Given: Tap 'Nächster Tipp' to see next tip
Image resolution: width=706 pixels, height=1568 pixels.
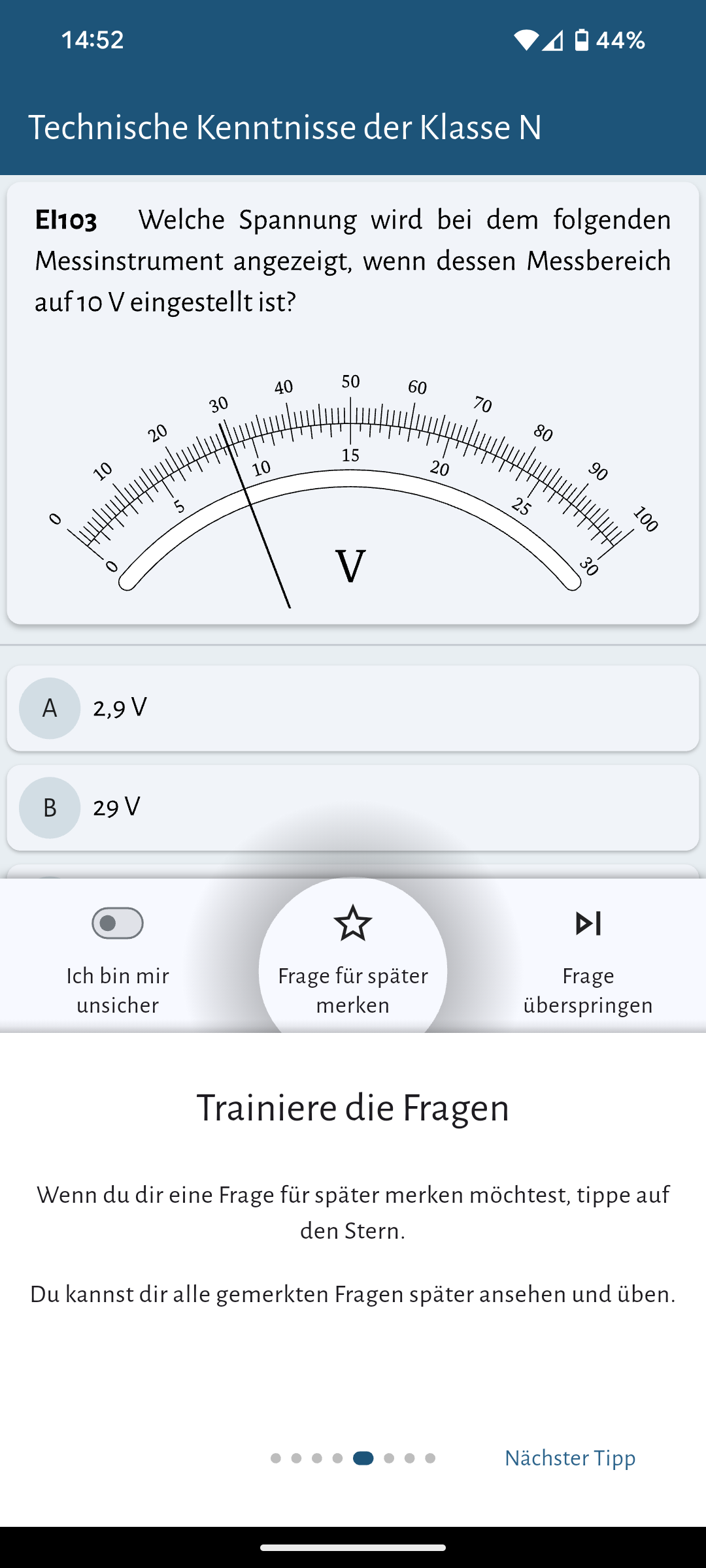Looking at the screenshot, I should [569, 1458].
